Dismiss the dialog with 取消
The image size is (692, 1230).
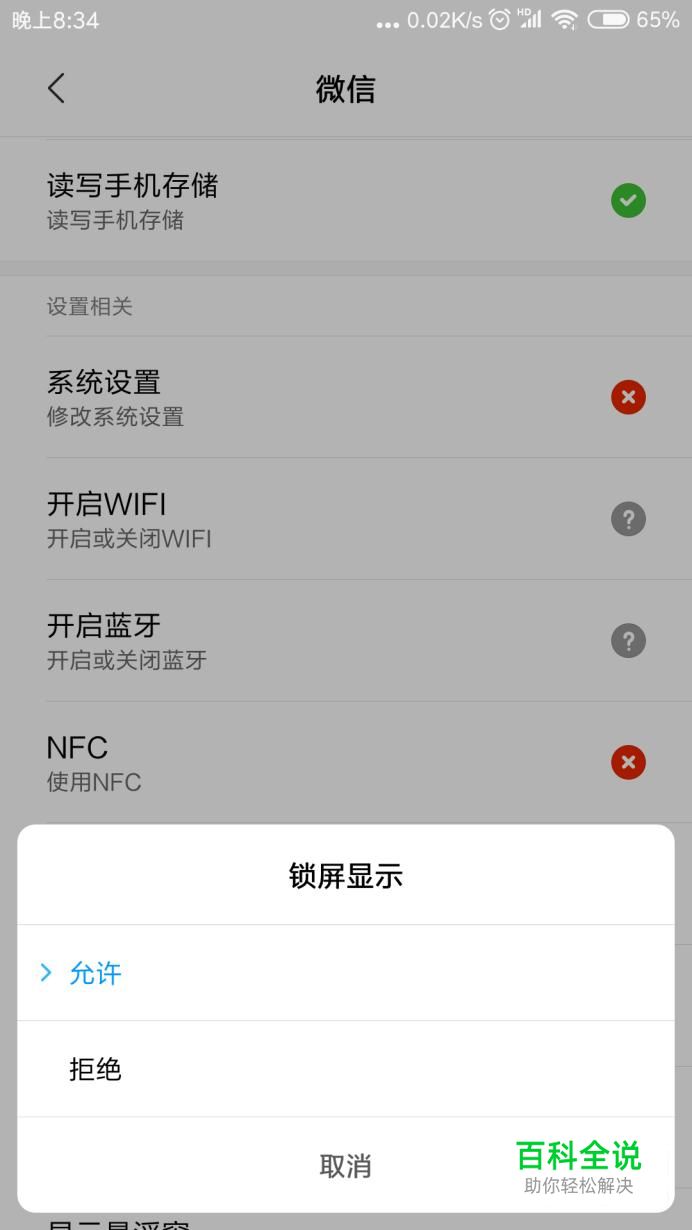(345, 1165)
